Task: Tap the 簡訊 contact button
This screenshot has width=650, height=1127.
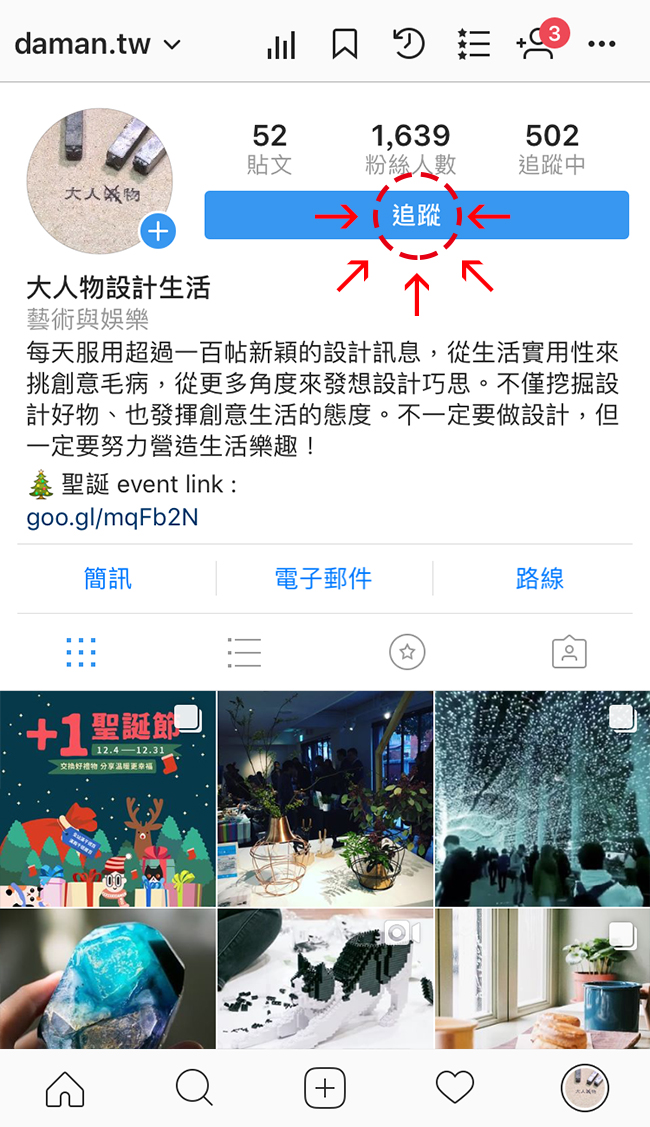Action: tap(108, 578)
